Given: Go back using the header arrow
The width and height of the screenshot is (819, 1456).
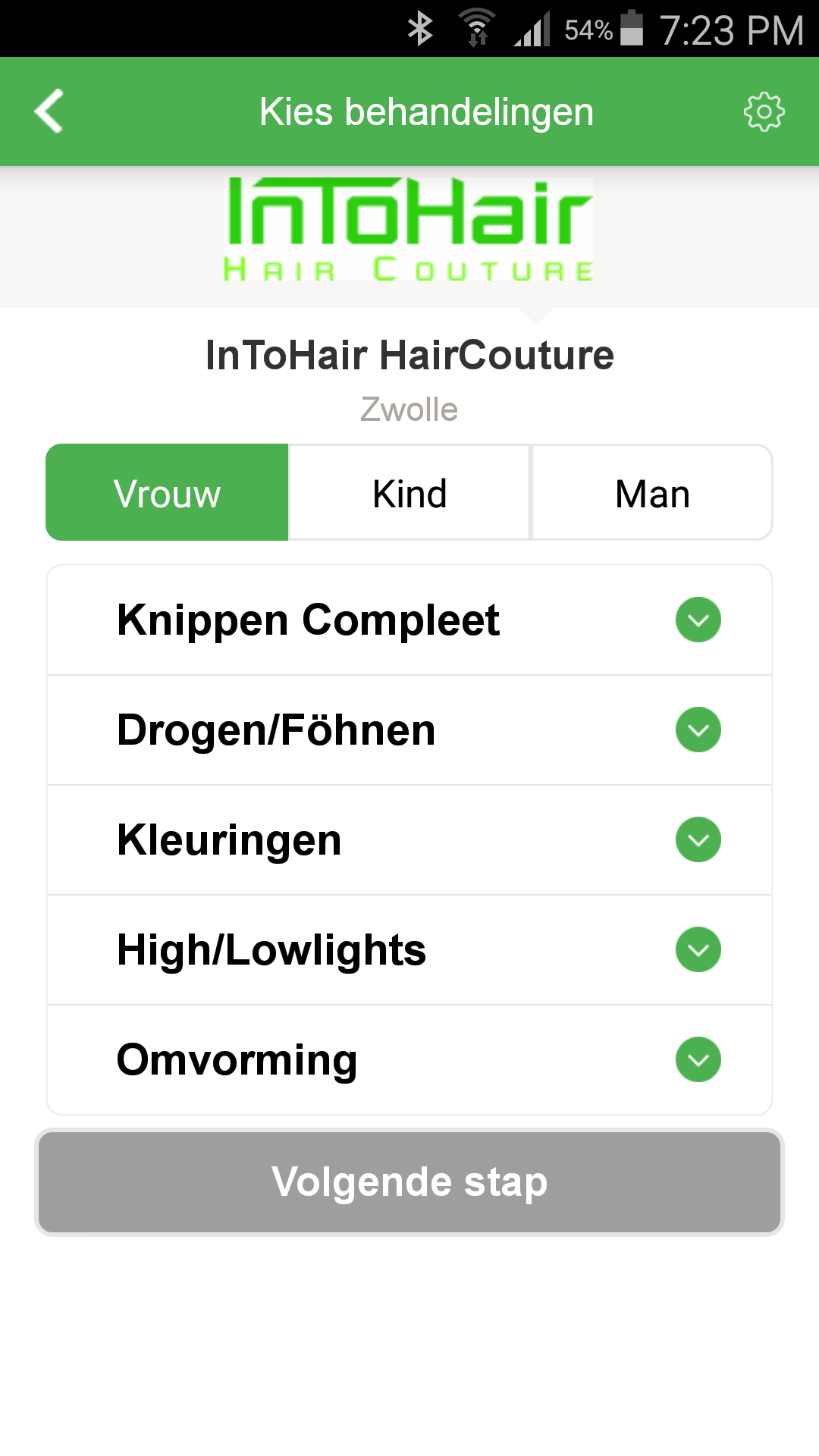Looking at the screenshot, I should [x=49, y=111].
